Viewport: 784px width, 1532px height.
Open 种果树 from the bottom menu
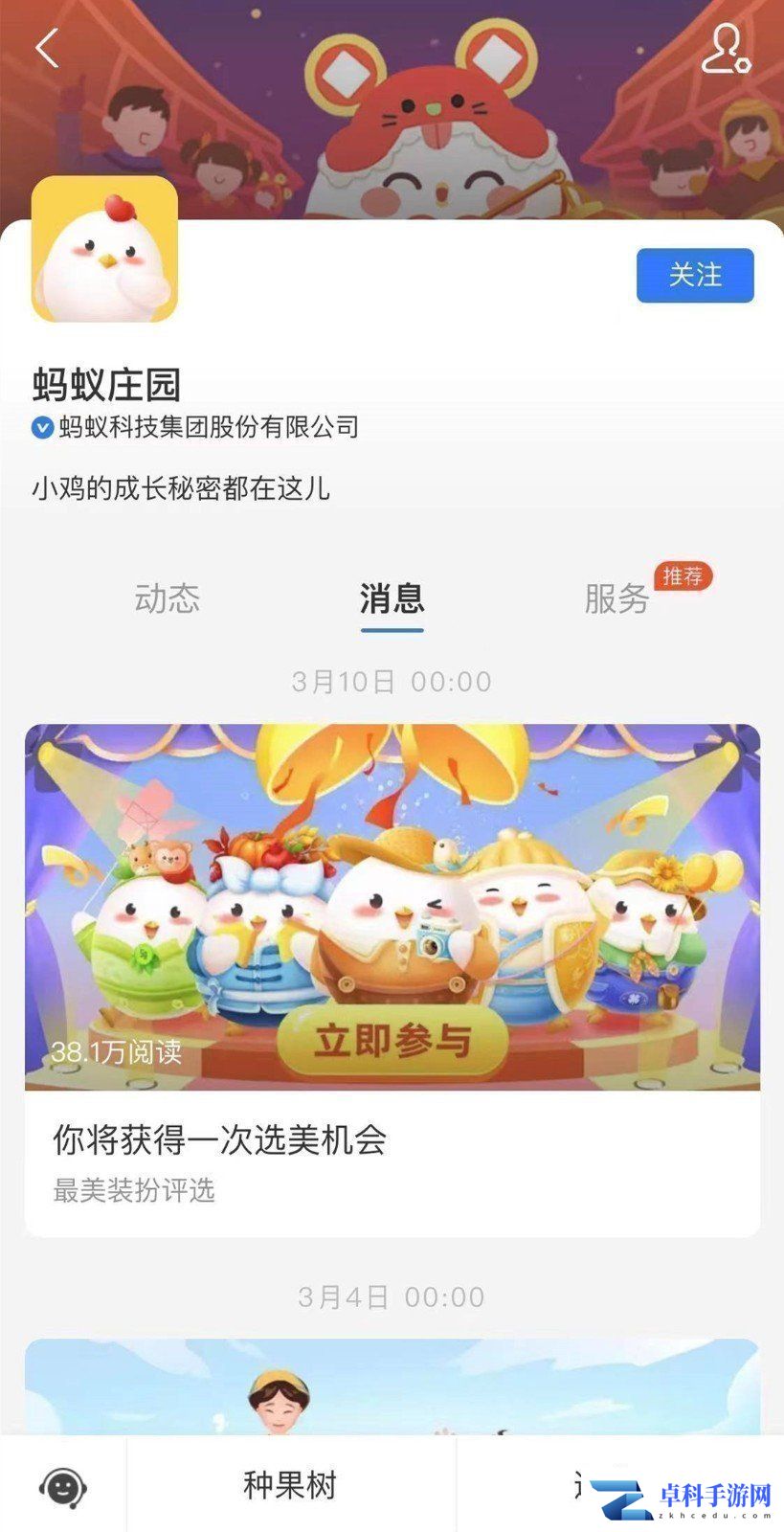290,1486
